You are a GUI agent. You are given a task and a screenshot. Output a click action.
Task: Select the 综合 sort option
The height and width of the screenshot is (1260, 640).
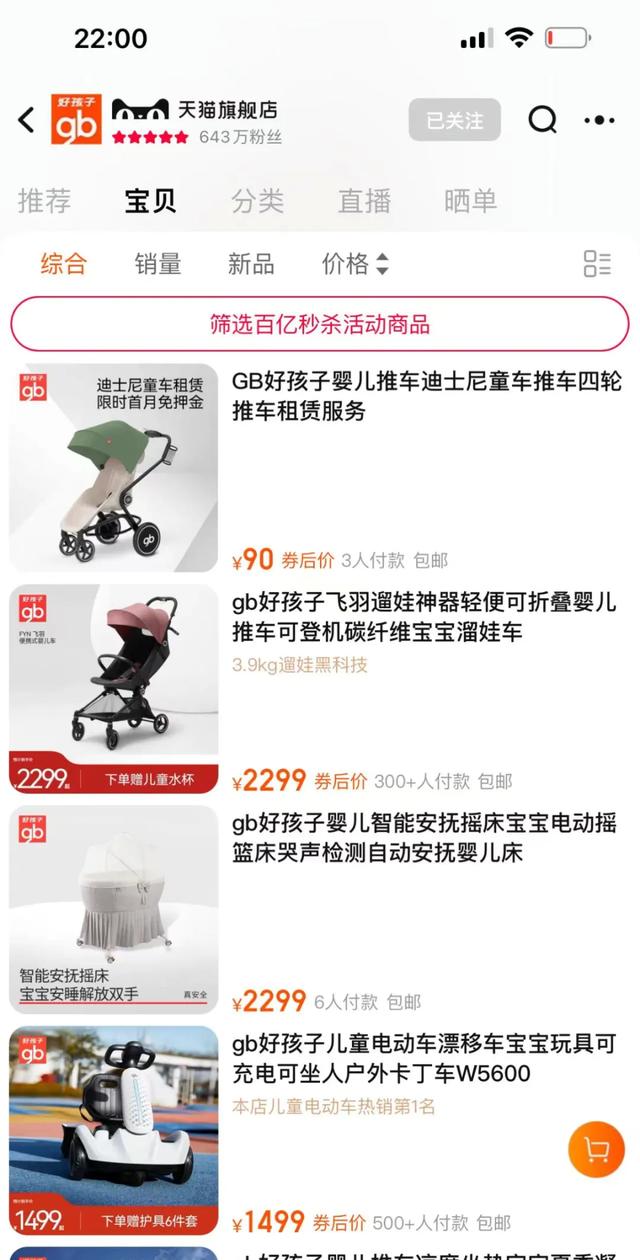click(x=64, y=264)
